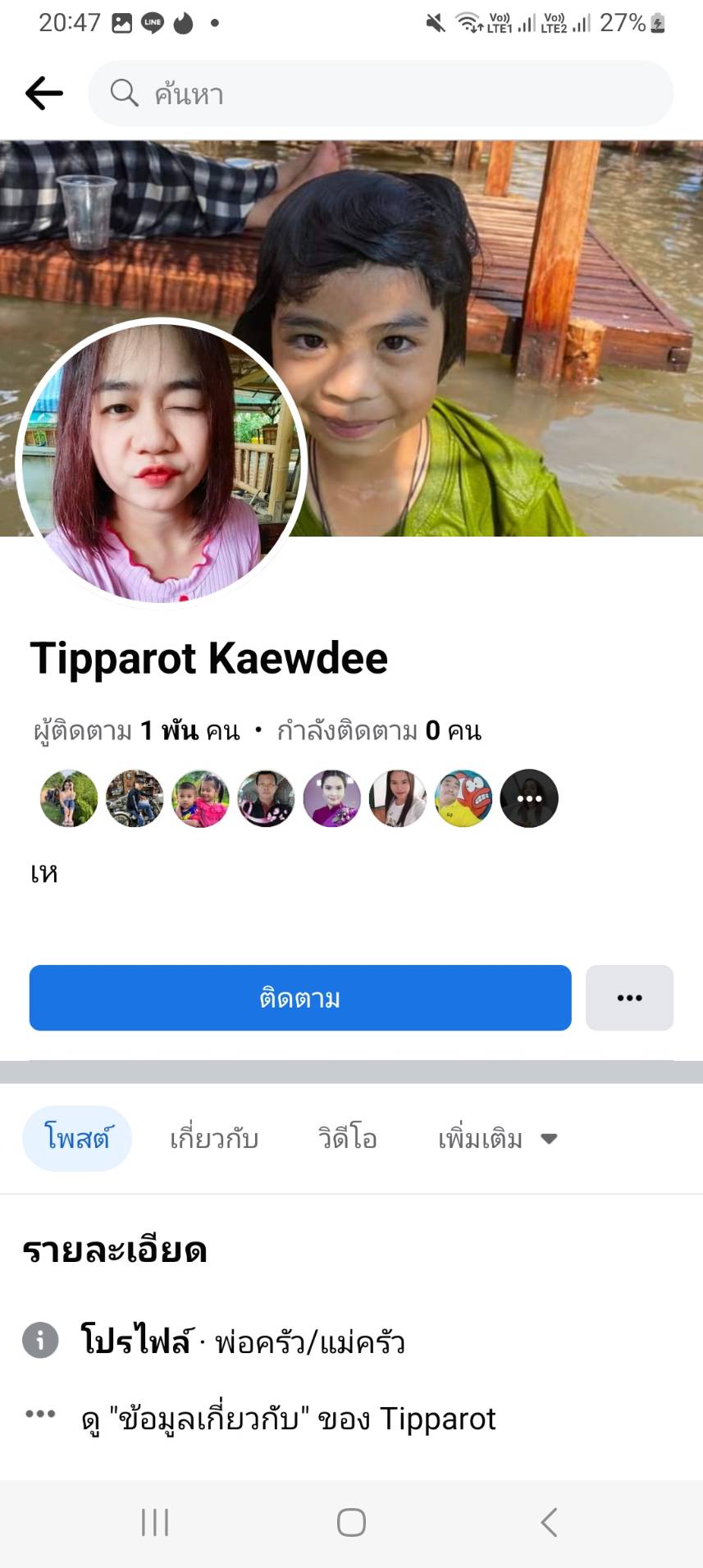
Task: Switch to the เกี่ยวกับ tab
Action: click(x=214, y=1138)
